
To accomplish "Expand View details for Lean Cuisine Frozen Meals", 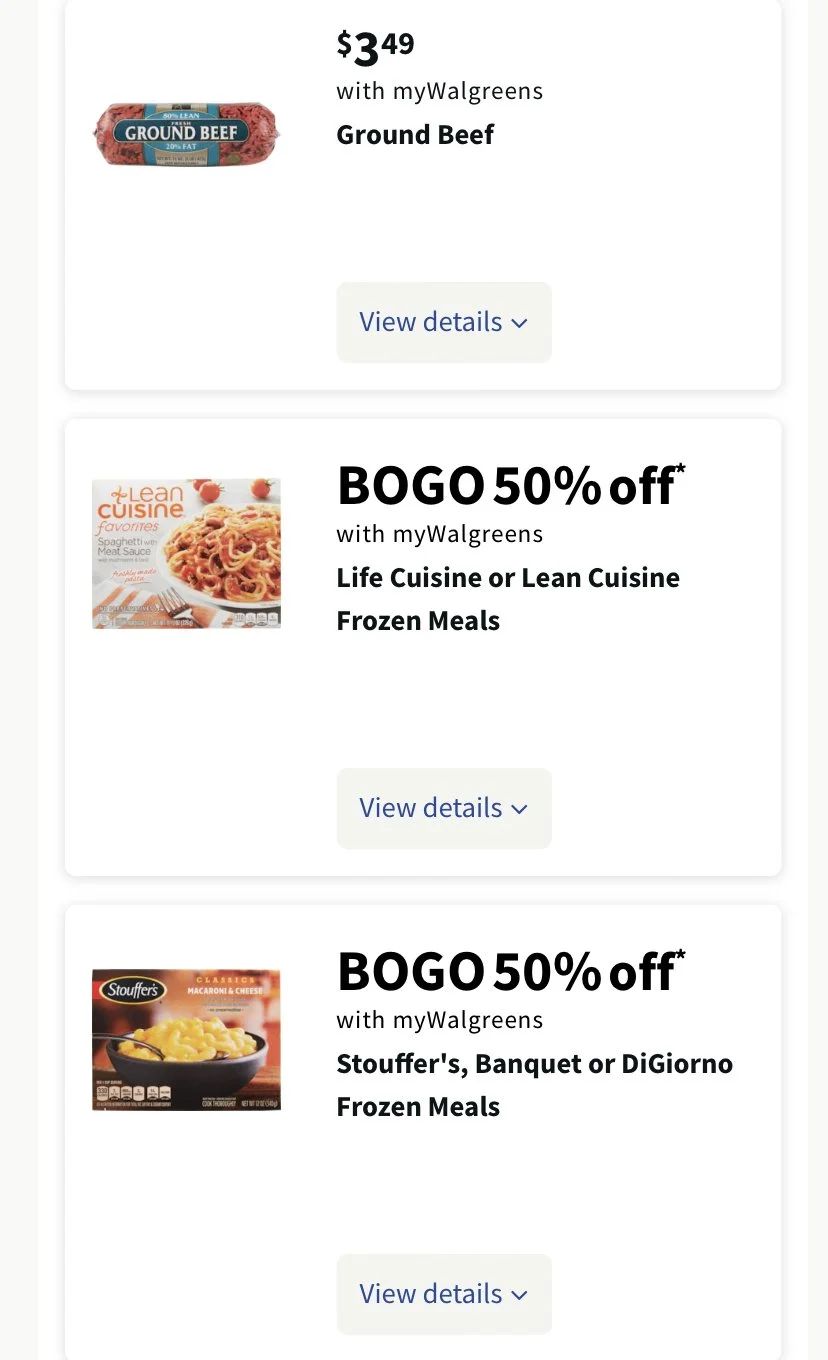I will point(444,808).
